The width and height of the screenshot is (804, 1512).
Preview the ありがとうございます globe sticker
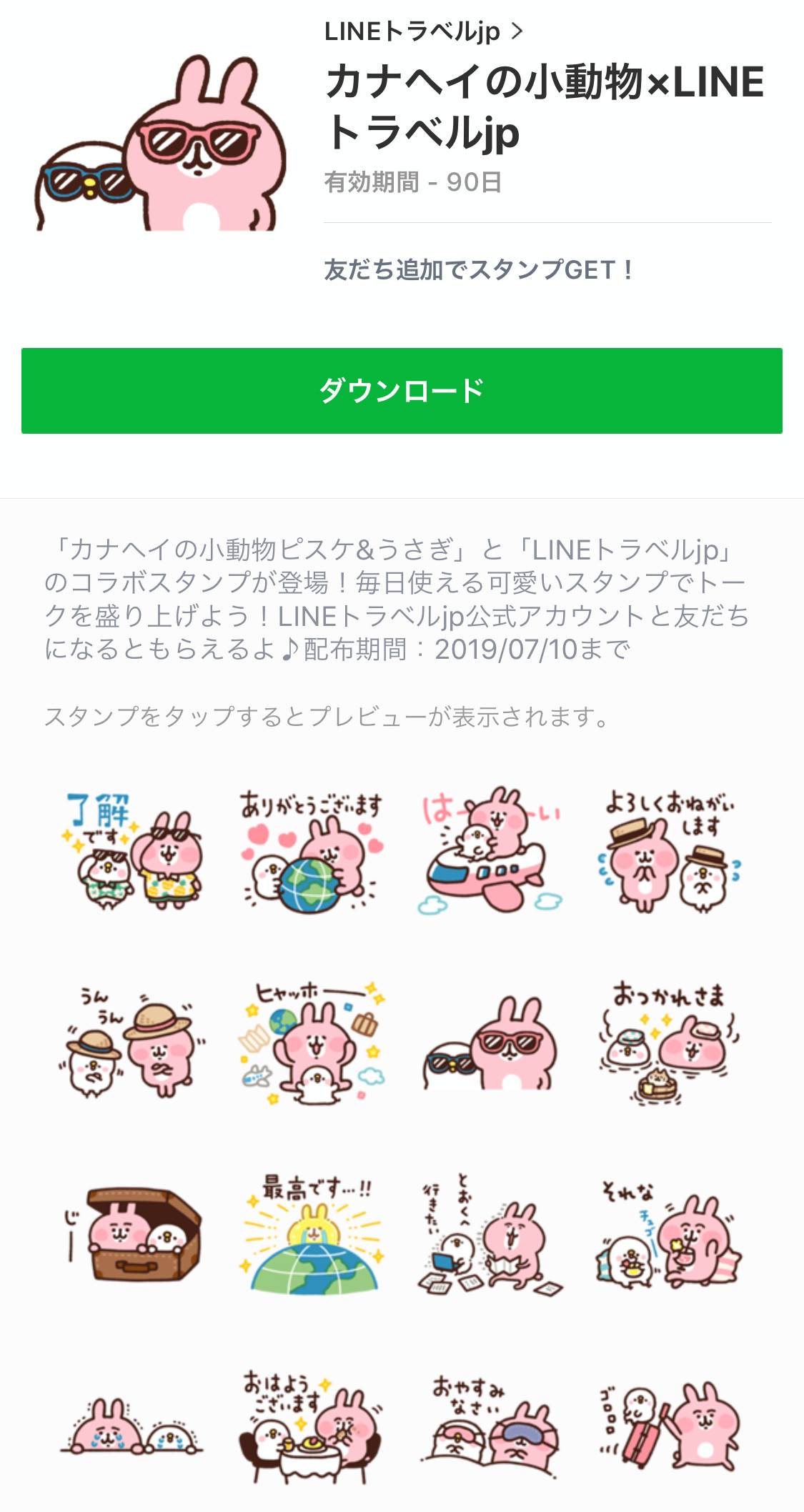tap(312, 851)
